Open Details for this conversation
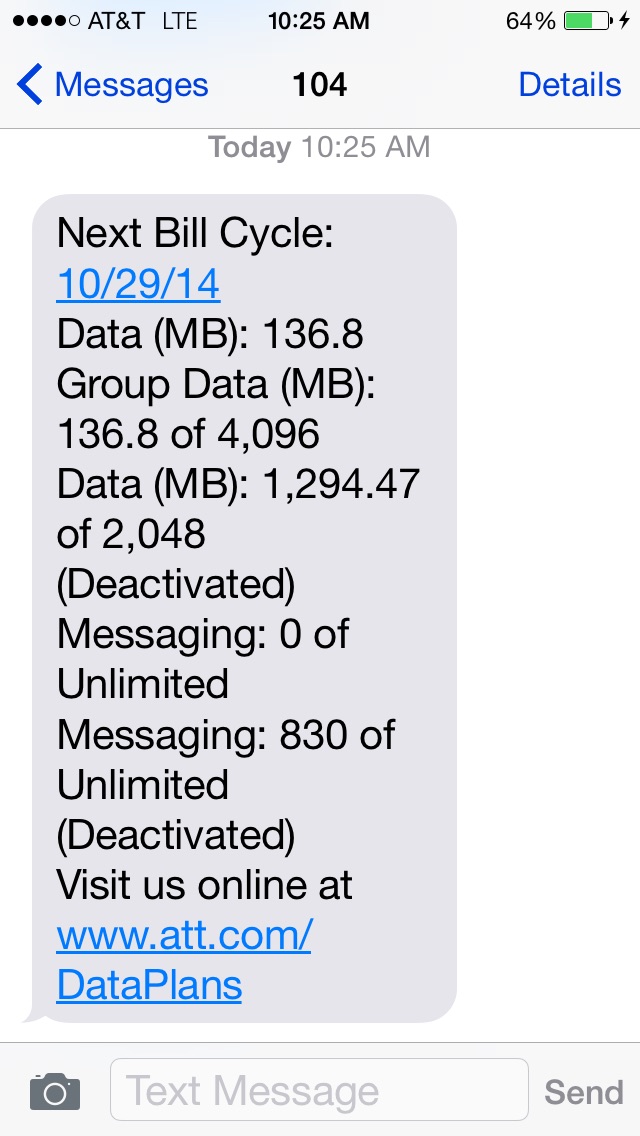Screen dimensions: 640x1136 tap(570, 85)
